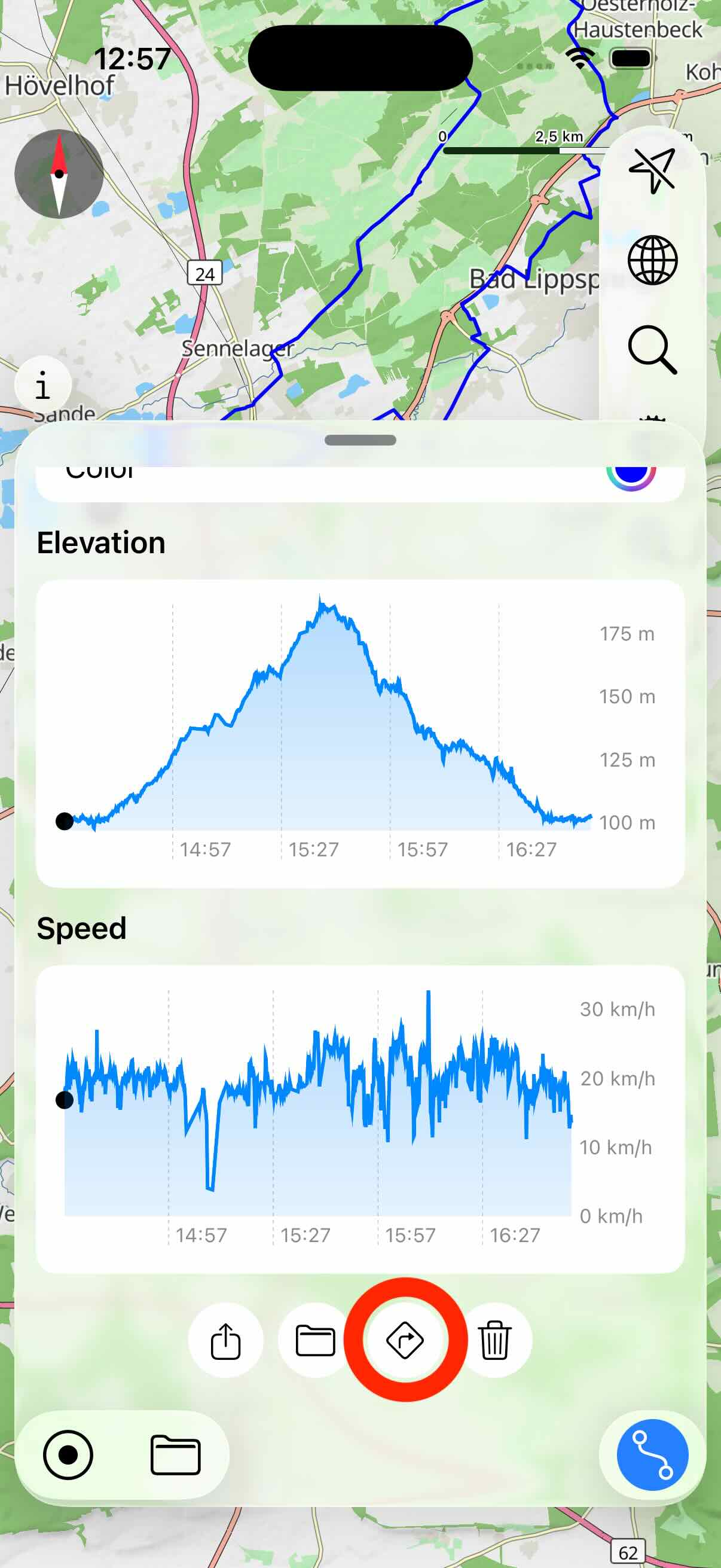
Task: Open the map search magnifier
Action: click(652, 349)
